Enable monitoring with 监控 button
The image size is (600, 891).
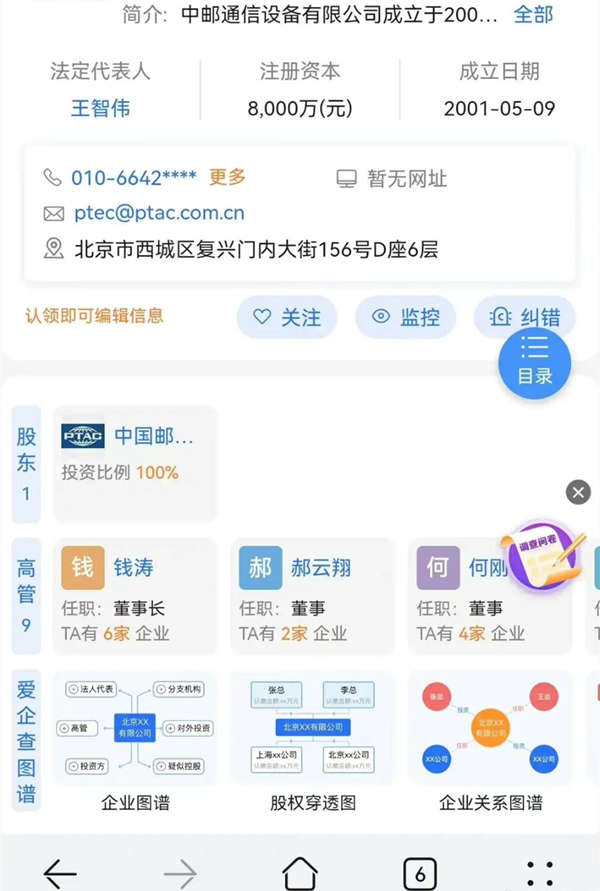[x=406, y=317]
